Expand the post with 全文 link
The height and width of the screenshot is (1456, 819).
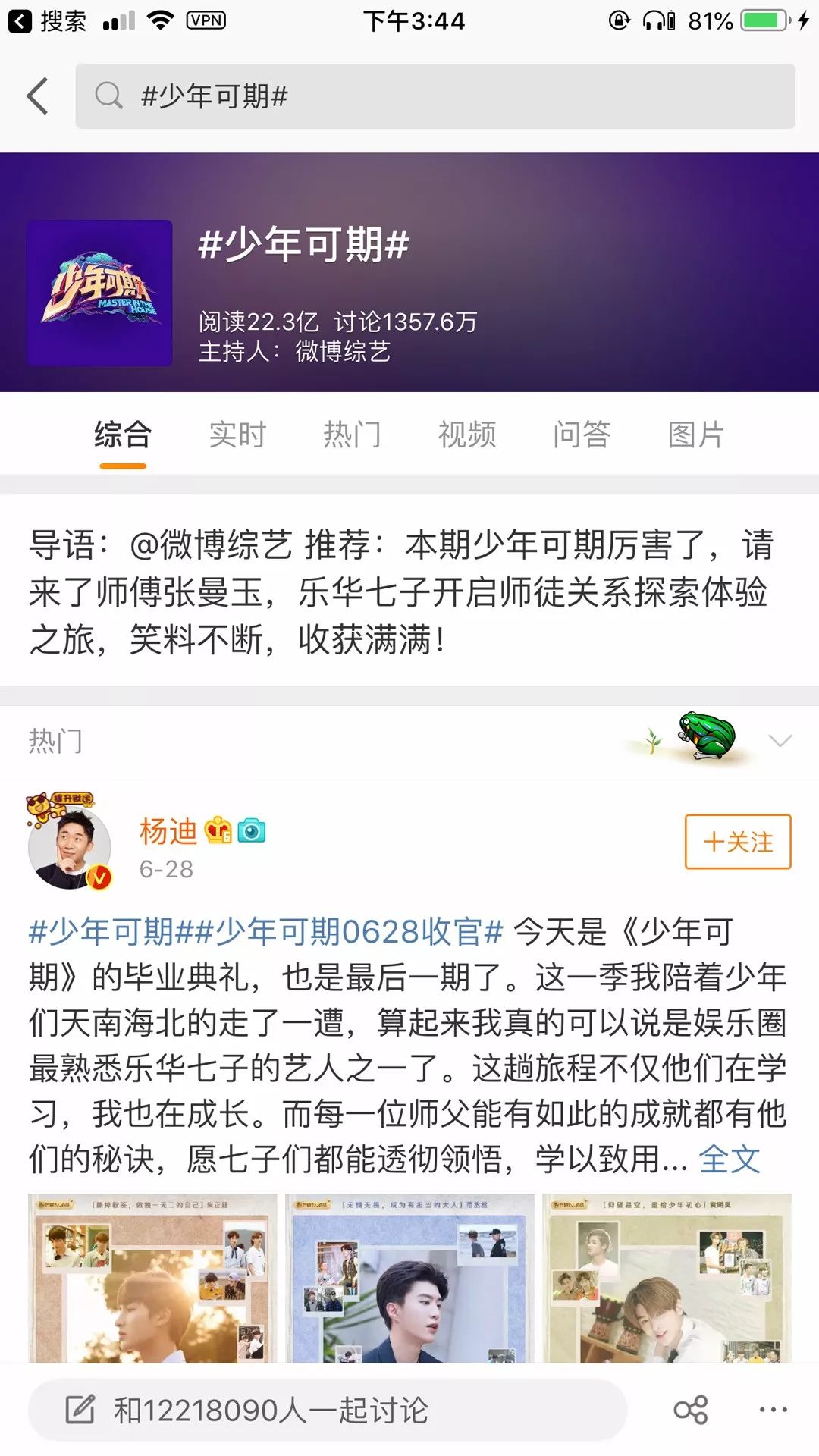(x=730, y=1159)
